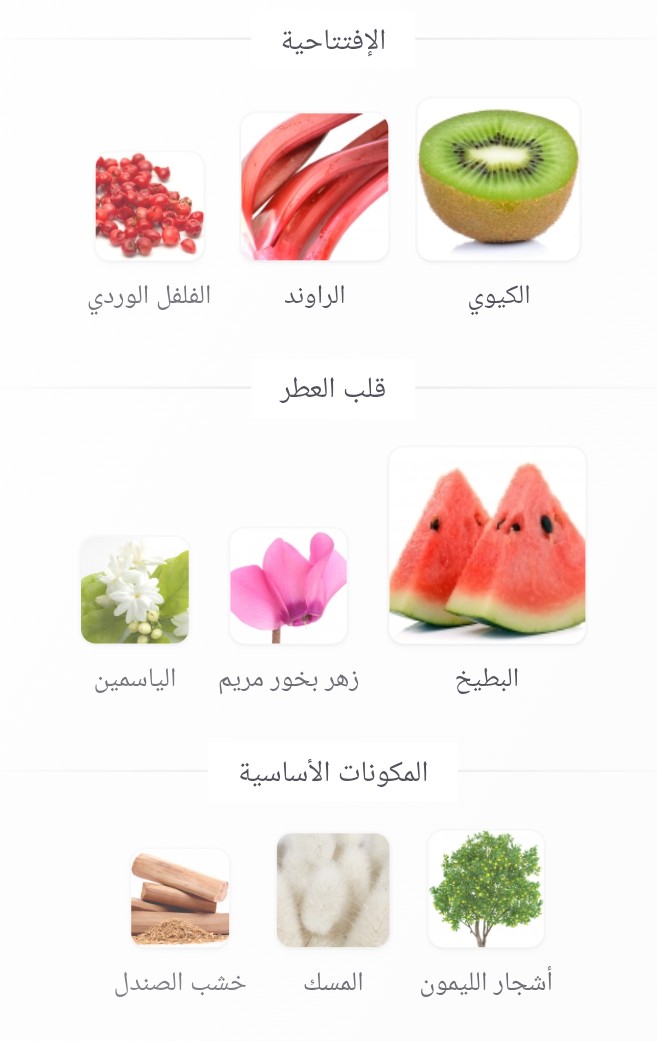657x1041 pixels.
Task: View the المسك note tile
Action: click(x=333, y=890)
